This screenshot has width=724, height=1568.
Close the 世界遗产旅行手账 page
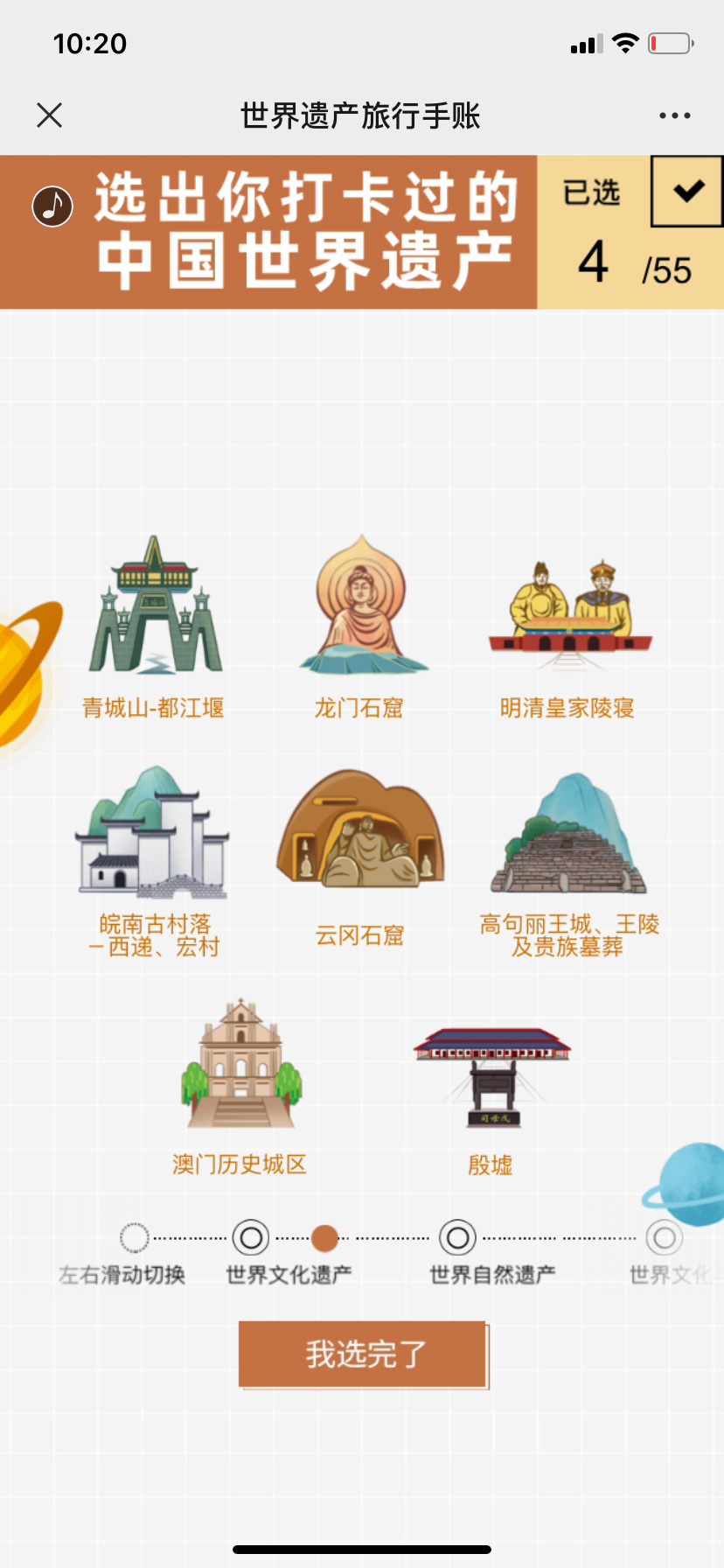pos(50,115)
